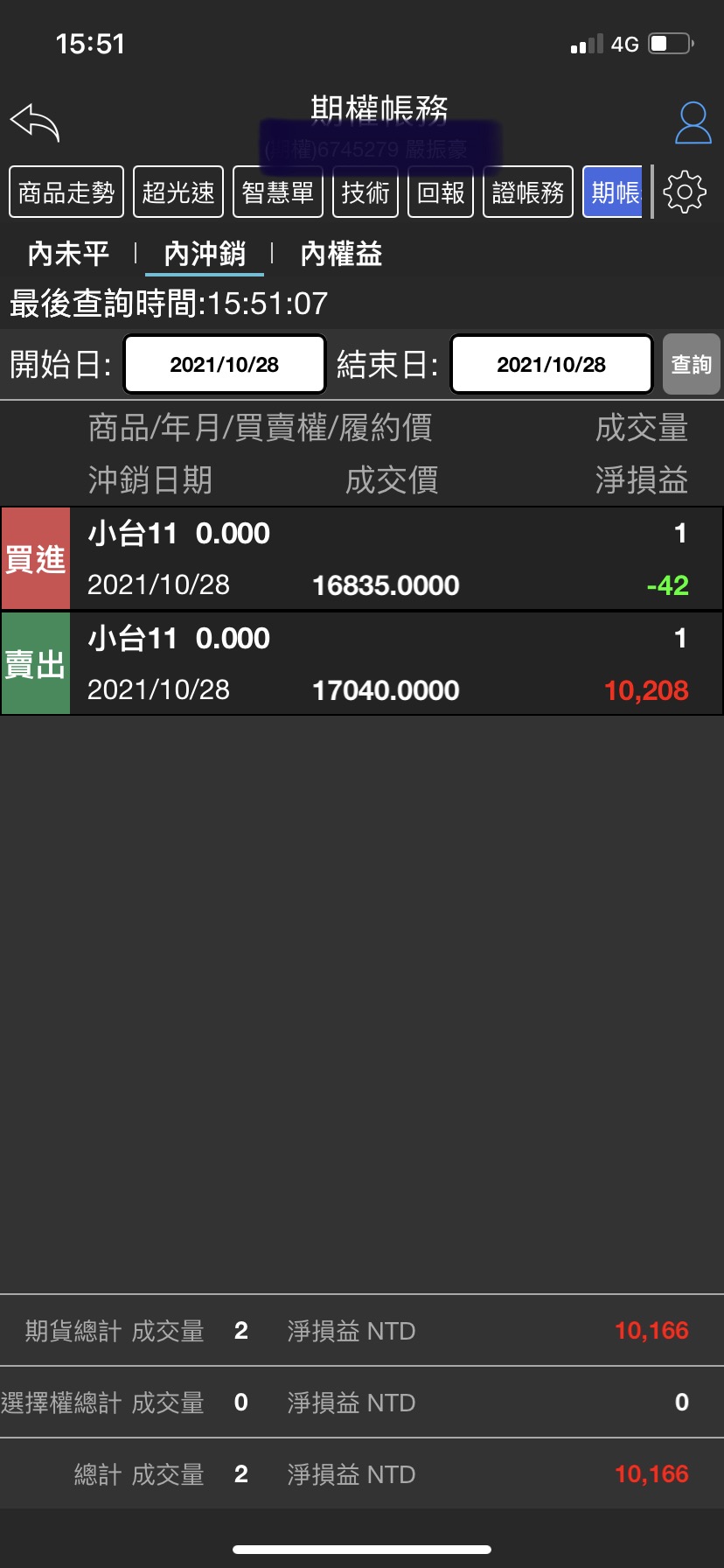Tap the 查詢 query button
This screenshot has height=1568, width=724.
pos(692,364)
